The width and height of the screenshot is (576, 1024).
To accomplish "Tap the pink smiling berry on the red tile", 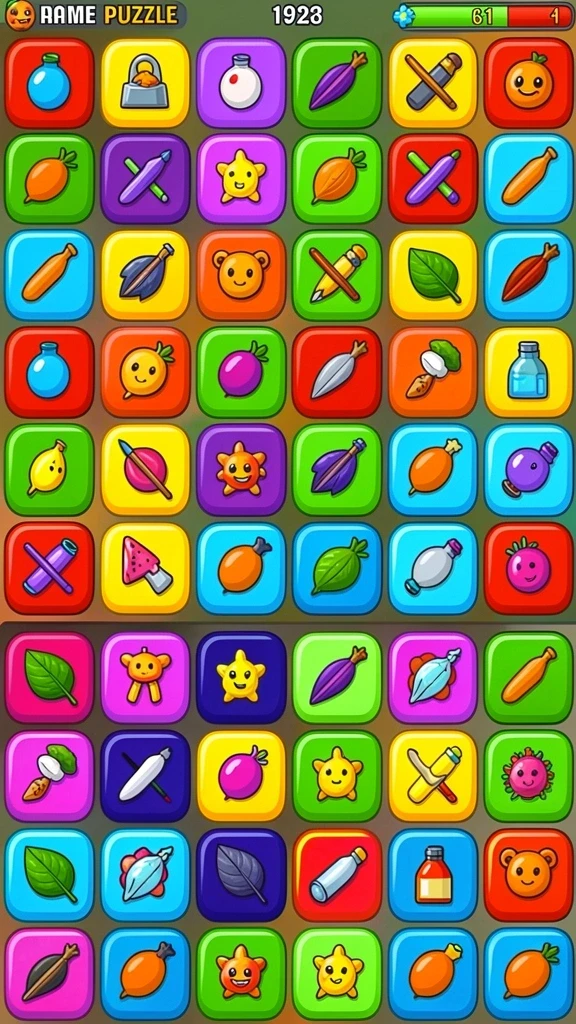I will click(528, 568).
